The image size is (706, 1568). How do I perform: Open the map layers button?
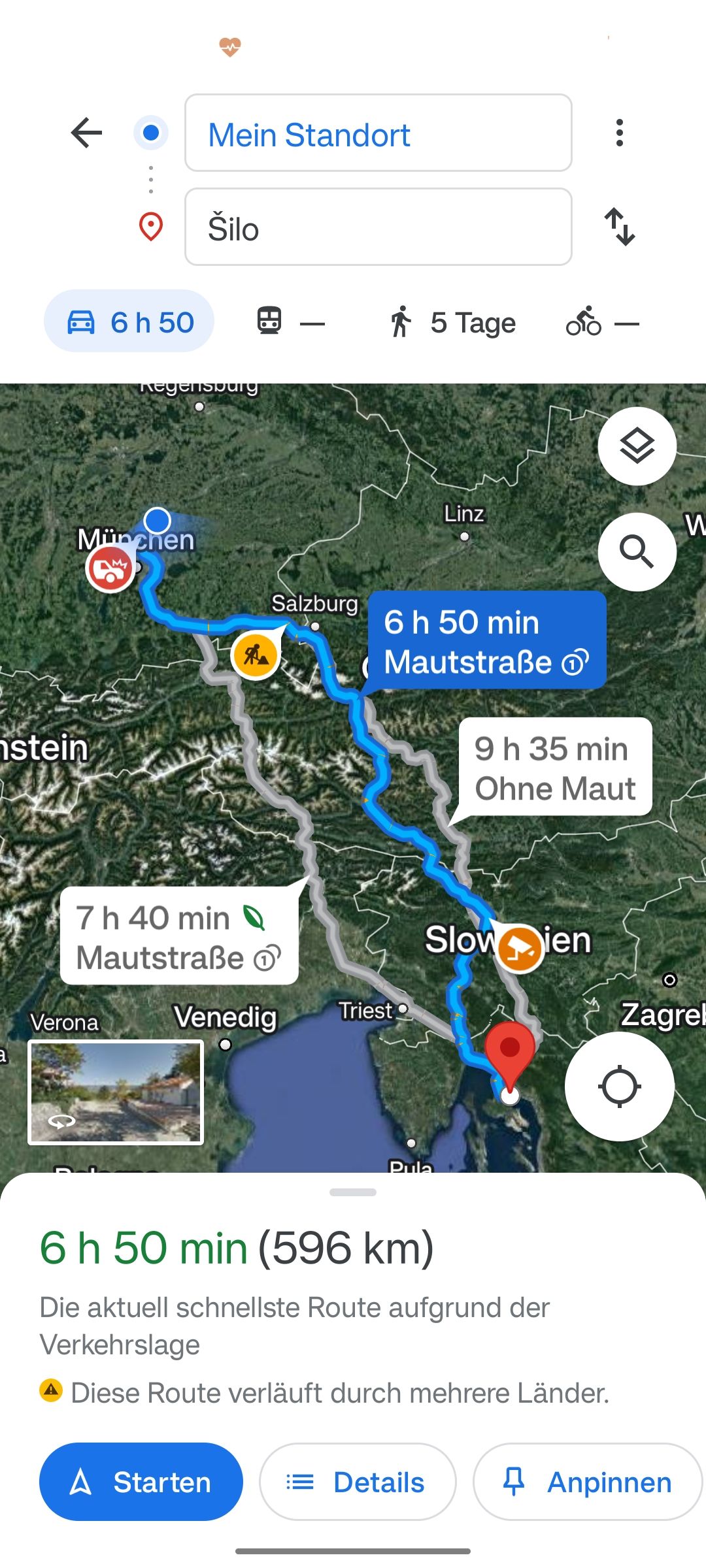pos(637,446)
